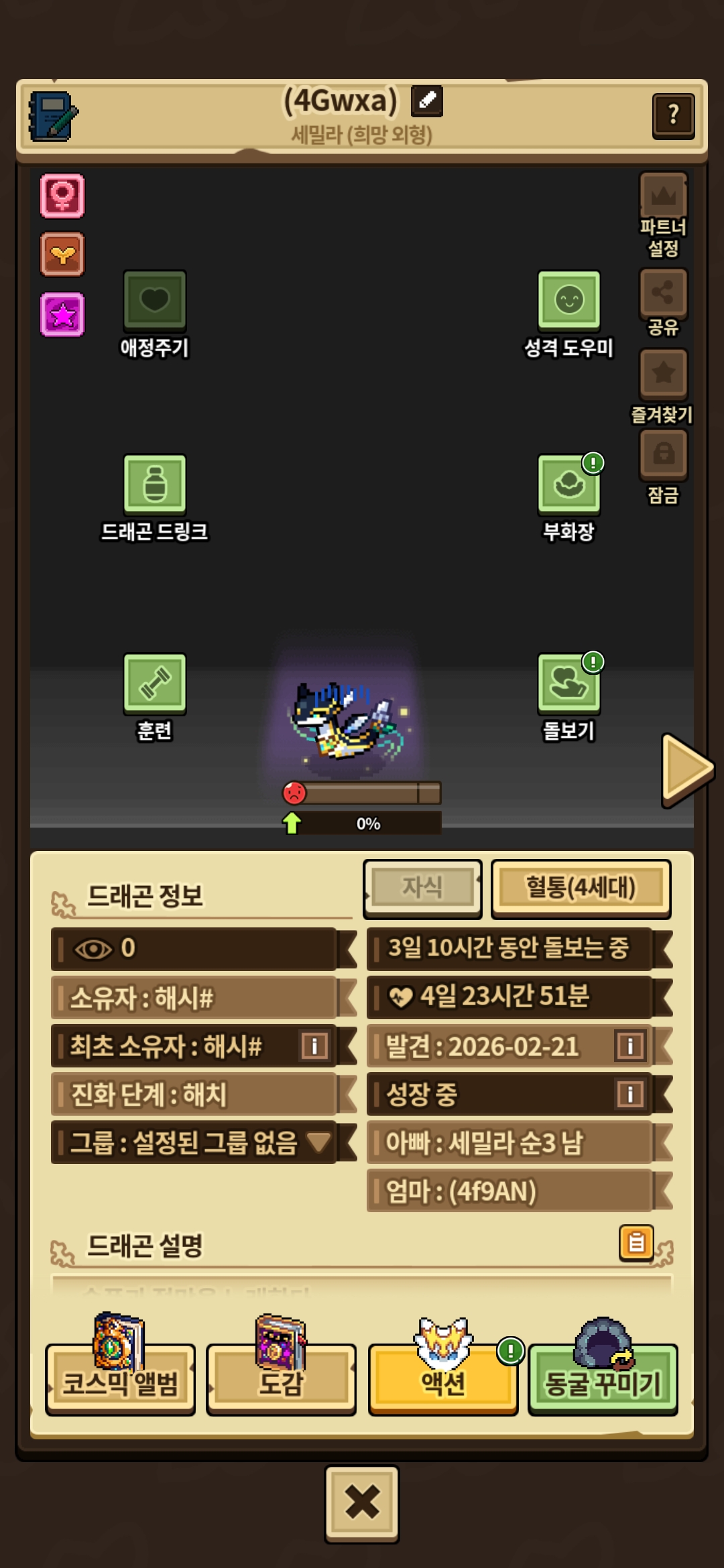Close the dragon info window
The width and height of the screenshot is (724, 1568).
click(362, 1502)
